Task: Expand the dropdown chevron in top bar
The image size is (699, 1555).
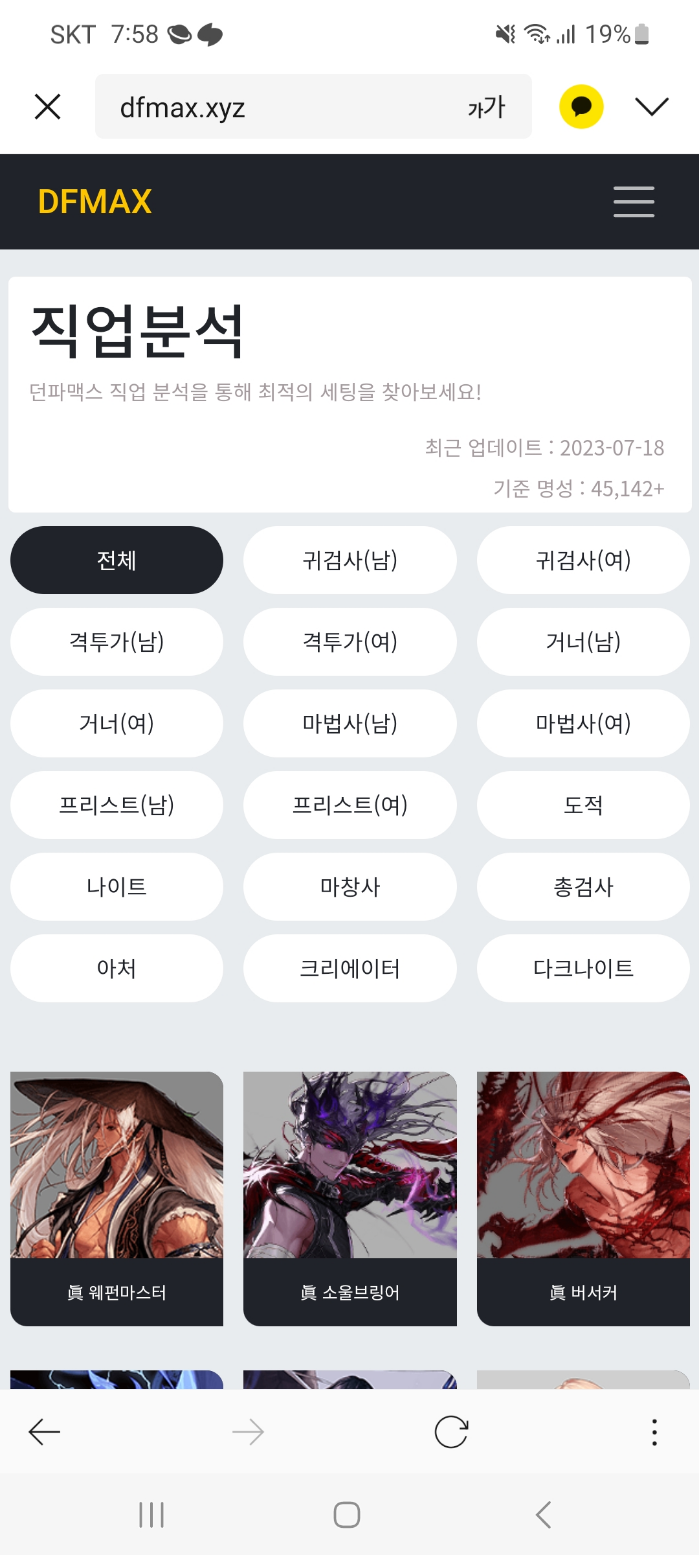Action: pyautogui.click(x=652, y=107)
